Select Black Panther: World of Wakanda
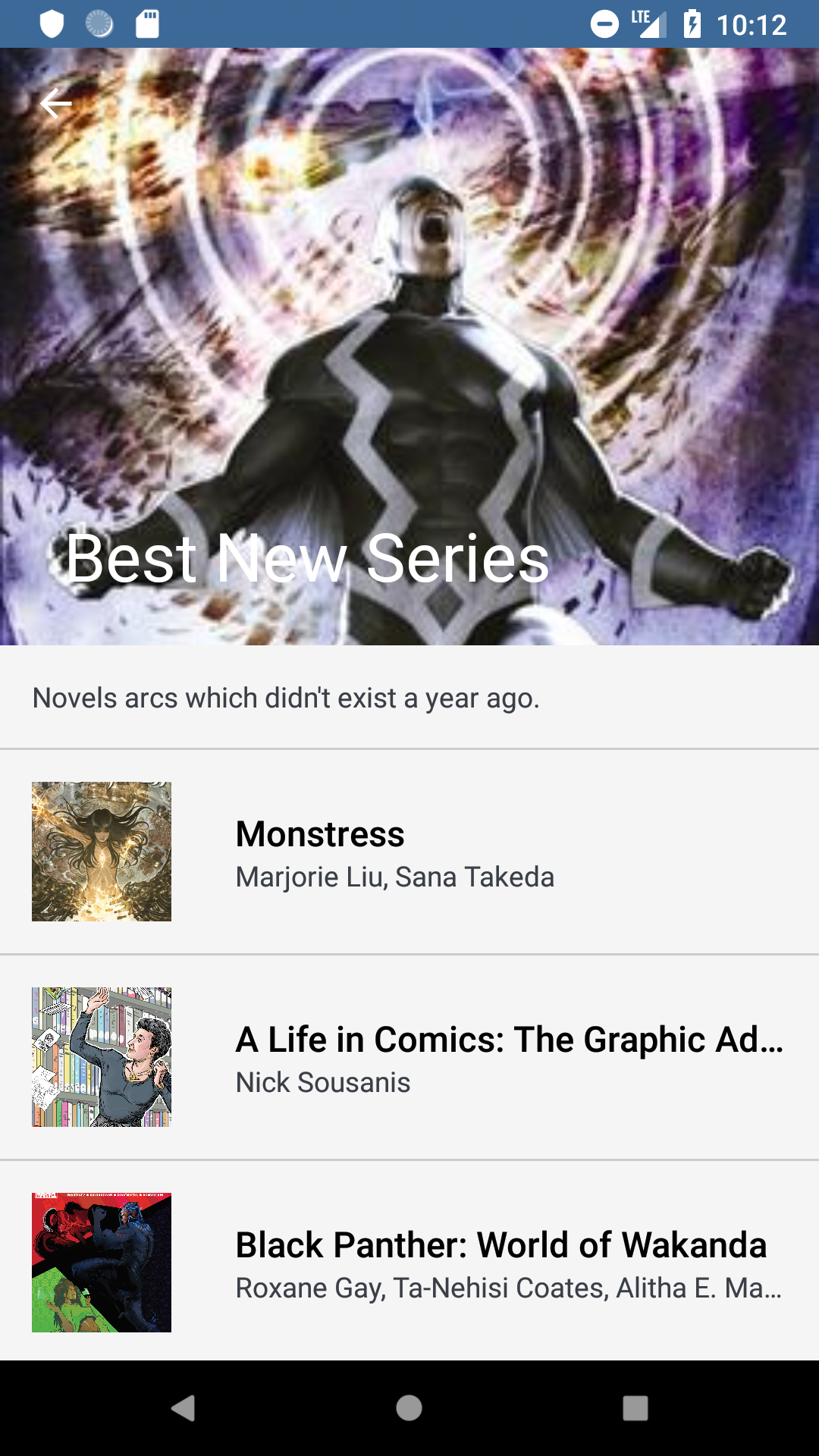Screen dimensions: 819x1456 coord(409,1263)
